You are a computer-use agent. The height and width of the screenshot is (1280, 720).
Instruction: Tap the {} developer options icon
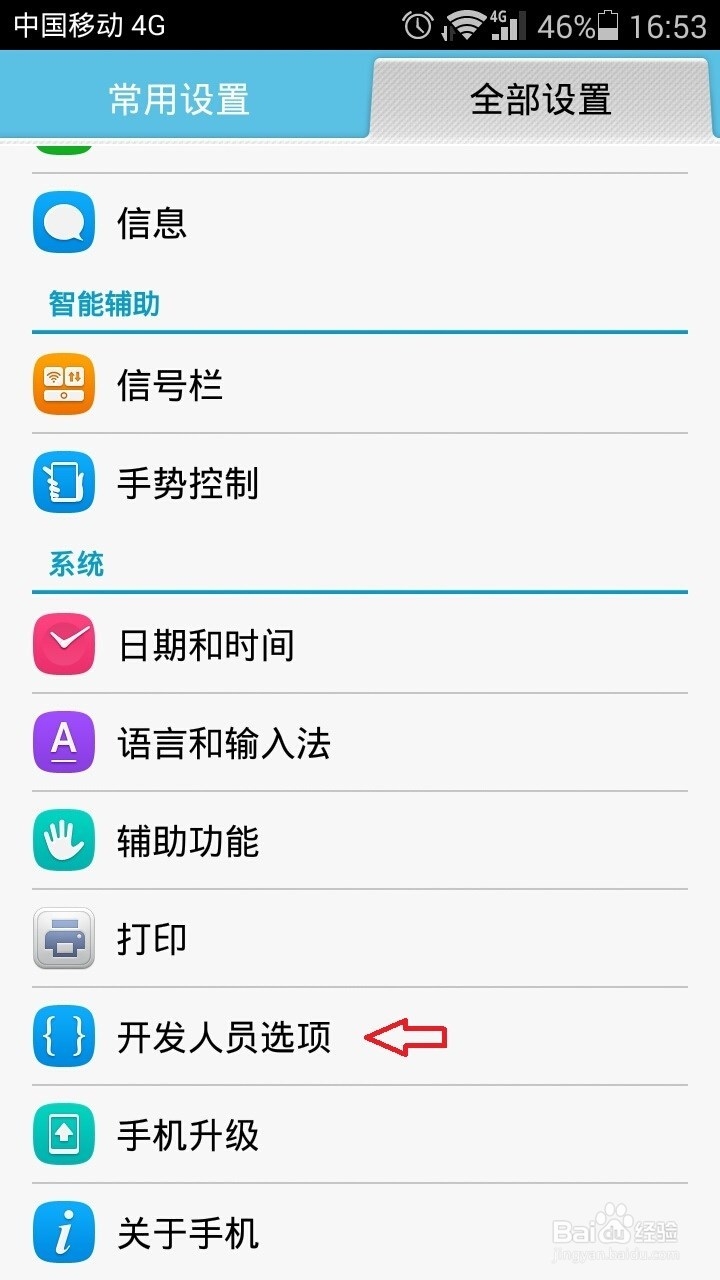[64, 1036]
